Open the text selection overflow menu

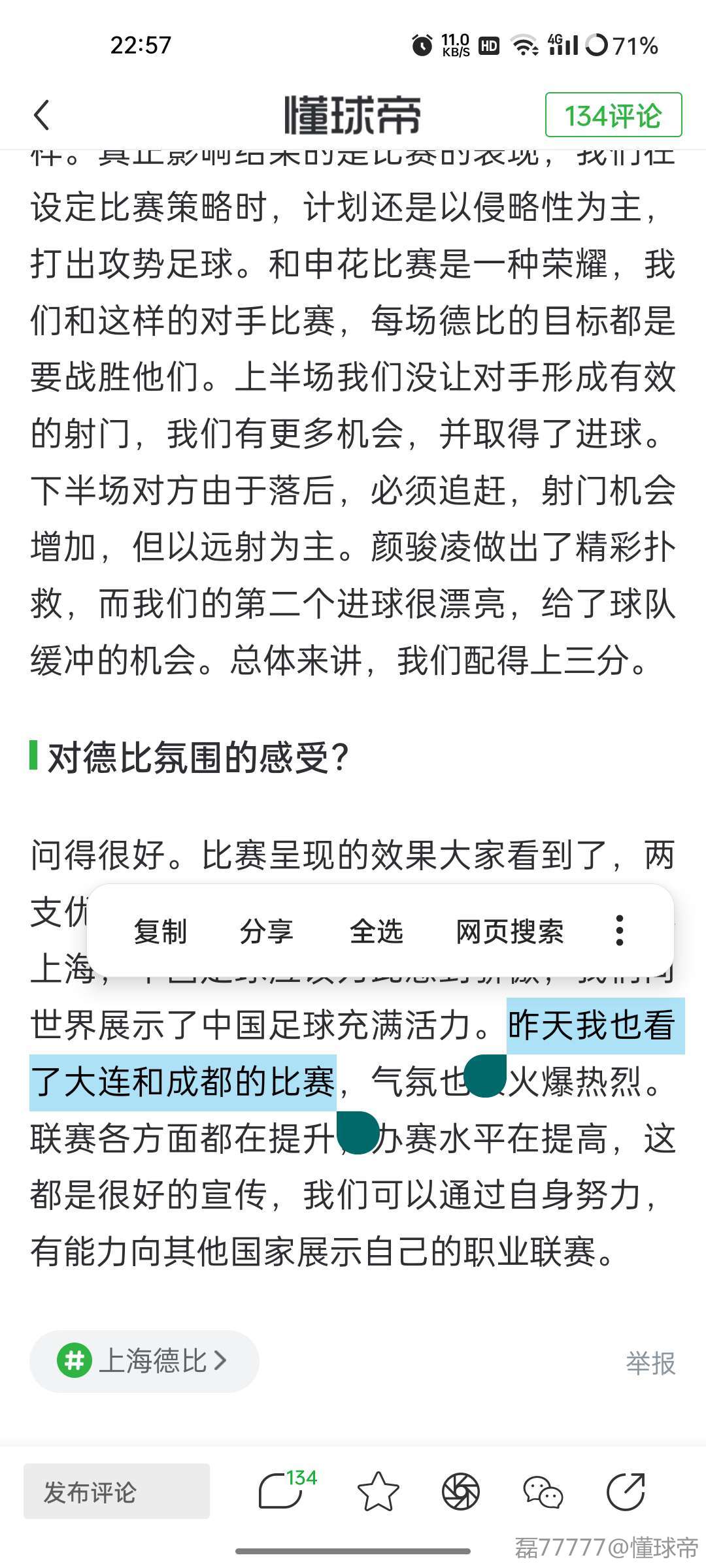[x=619, y=930]
